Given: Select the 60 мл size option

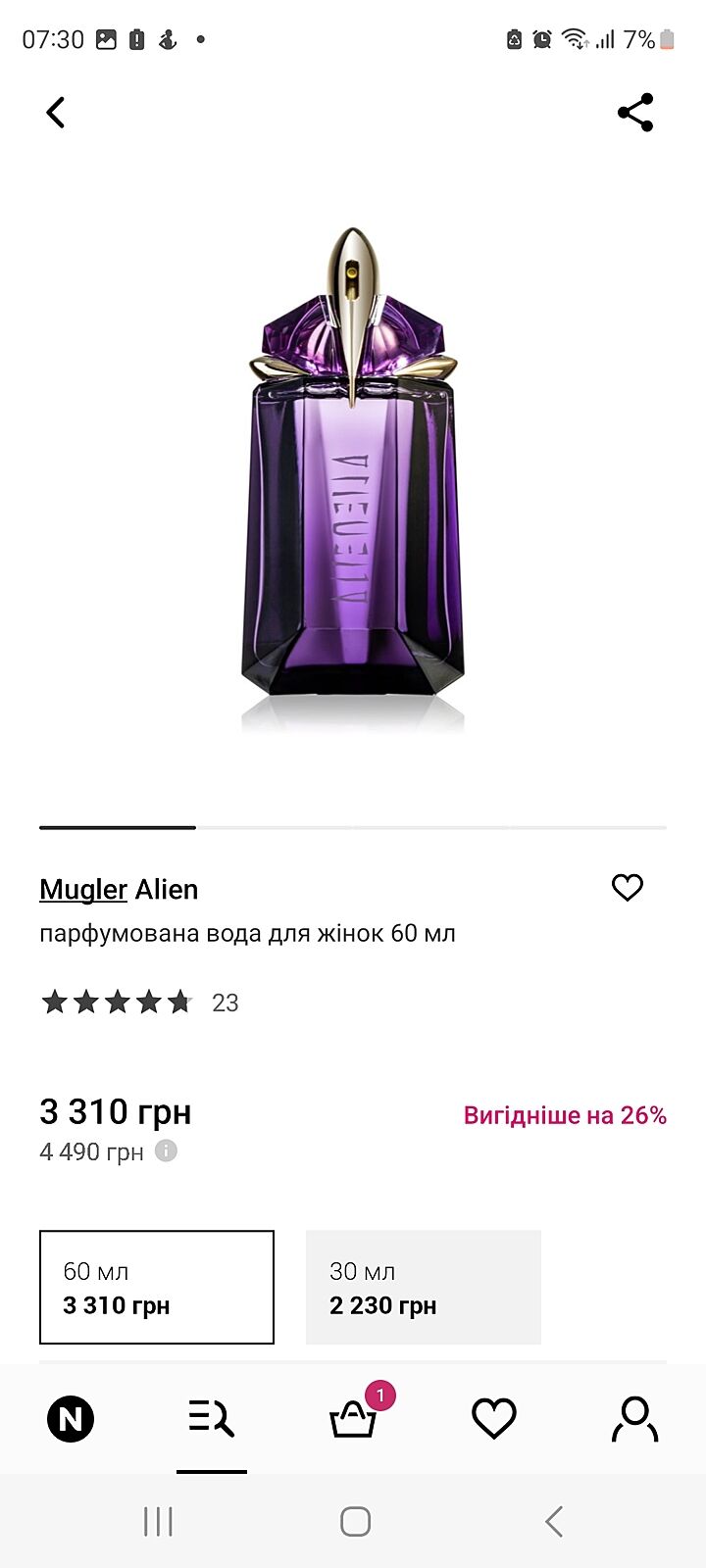Looking at the screenshot, I should coord(157,1287).
